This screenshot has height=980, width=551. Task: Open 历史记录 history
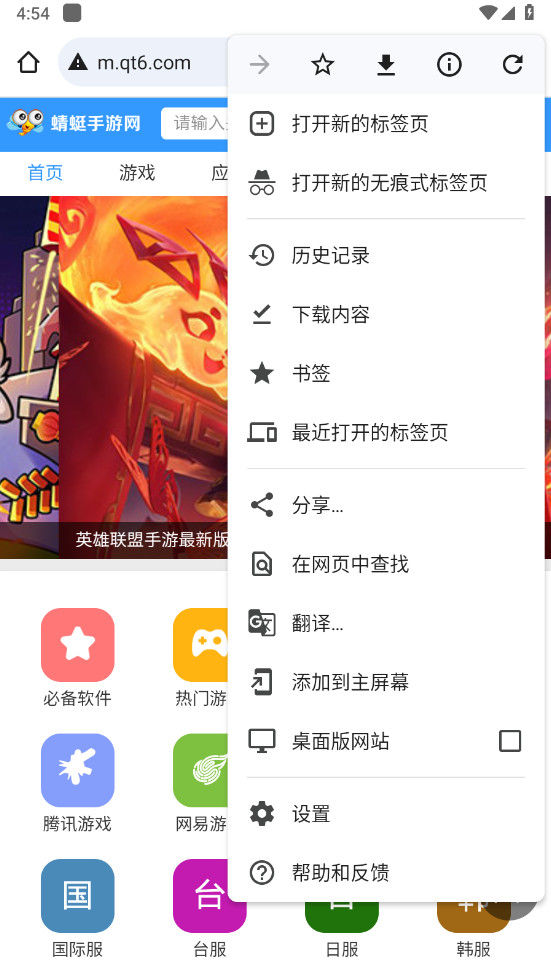click(x=386, y=256)
